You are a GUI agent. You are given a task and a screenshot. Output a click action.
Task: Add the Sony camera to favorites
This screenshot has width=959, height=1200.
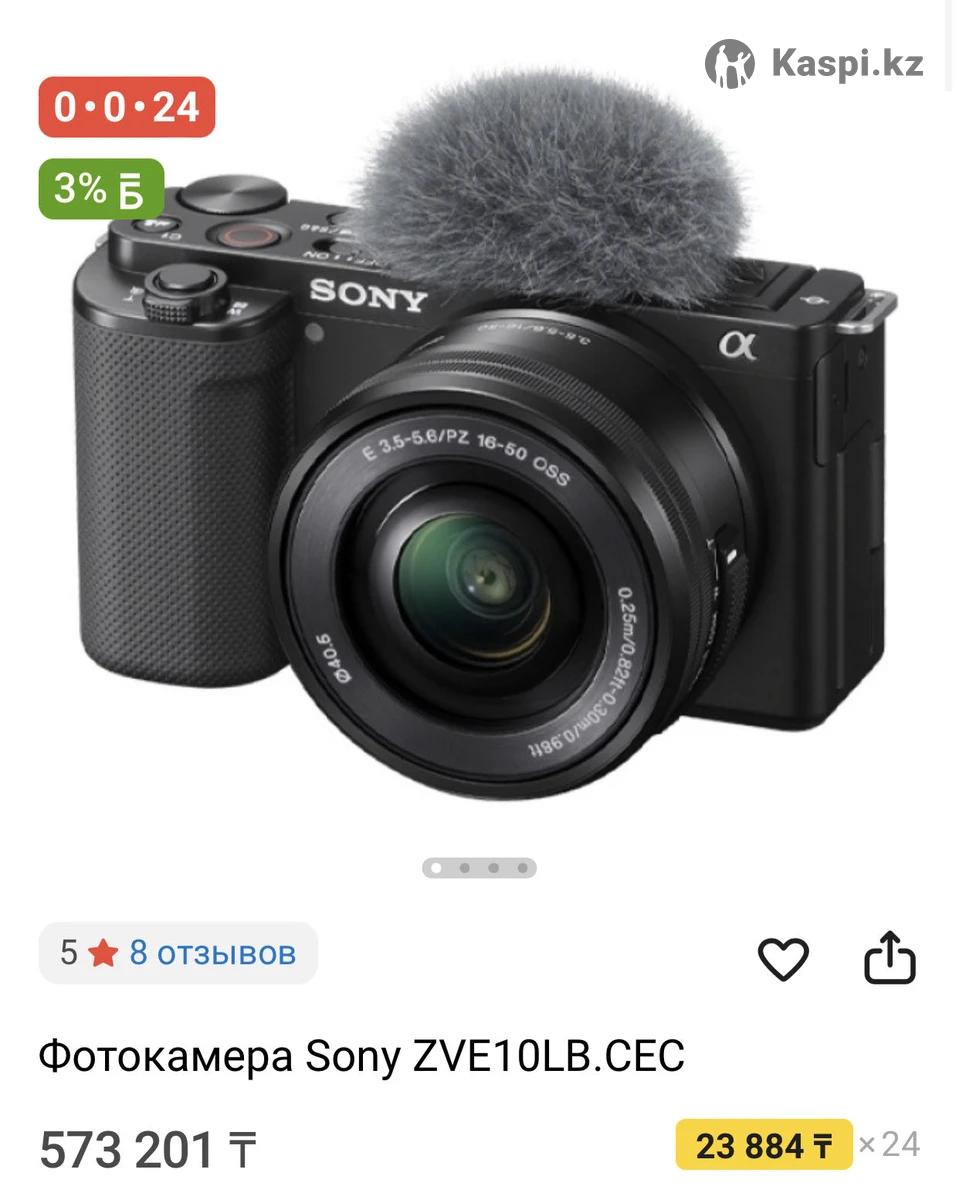tap(782, 960)
